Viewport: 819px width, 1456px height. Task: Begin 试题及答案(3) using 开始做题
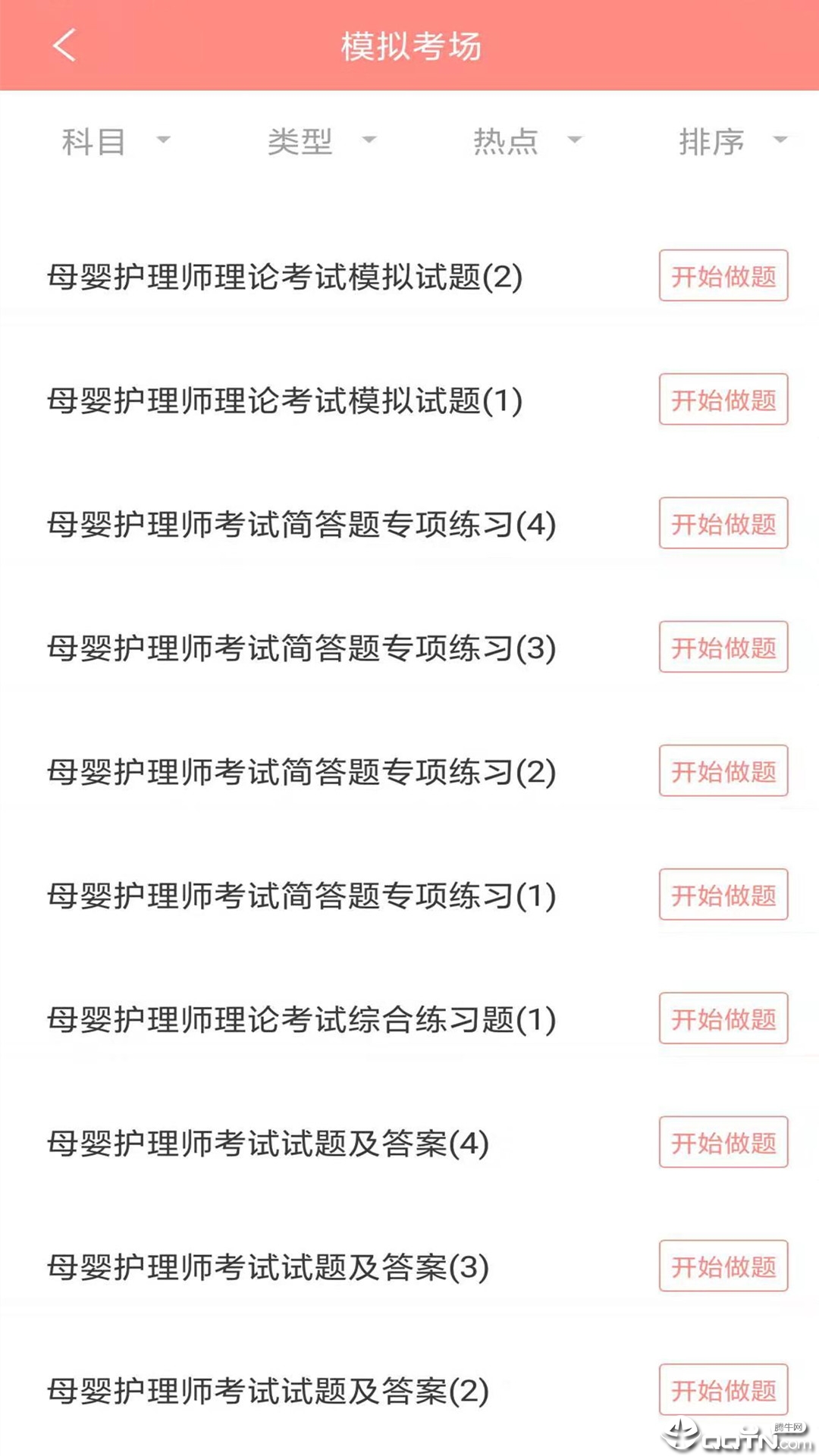(x=723, y=1266)
